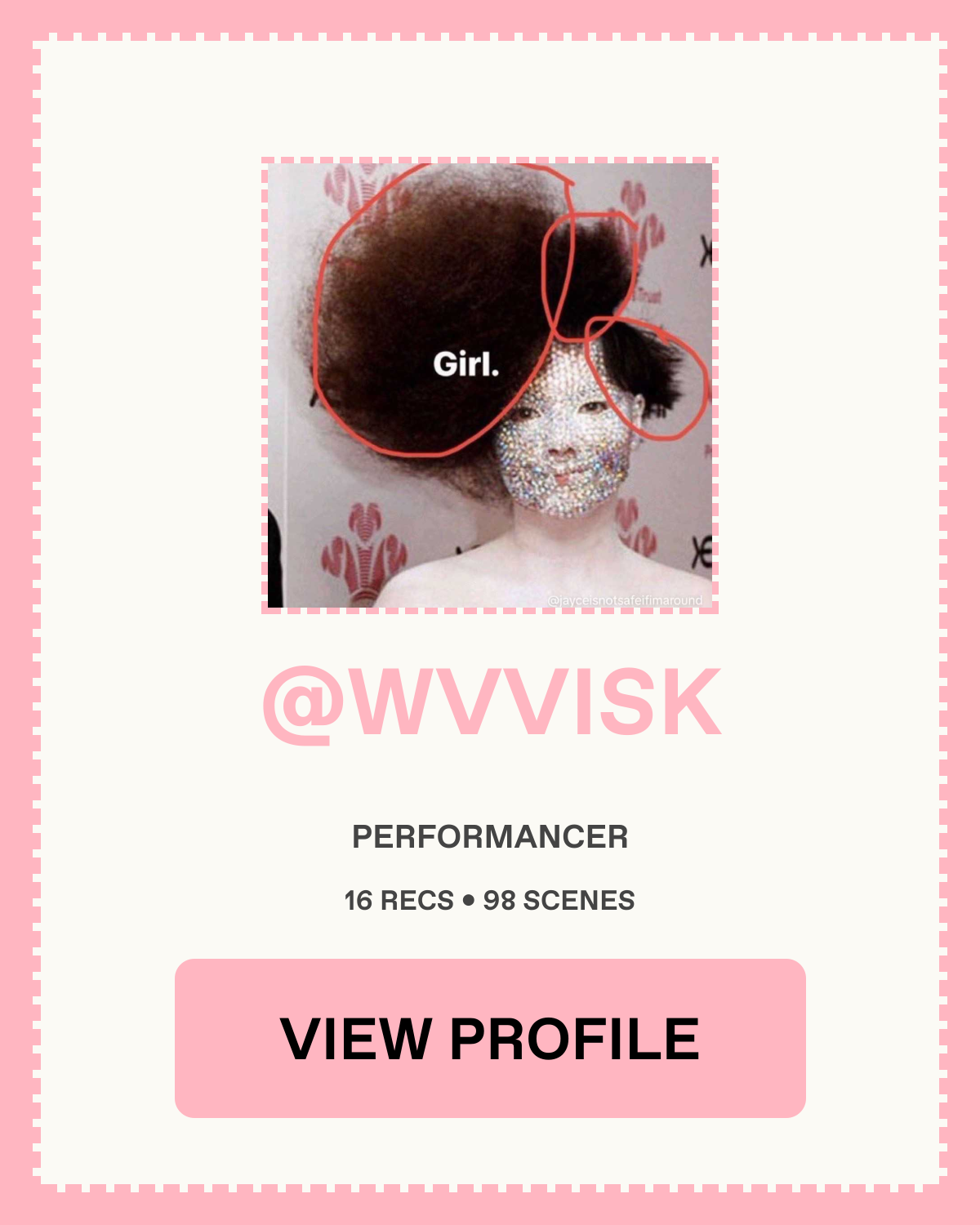This screenshot has width=980, height=1225.
Task: Tap the View Profile button
Action: click(x=490, y=1038)
